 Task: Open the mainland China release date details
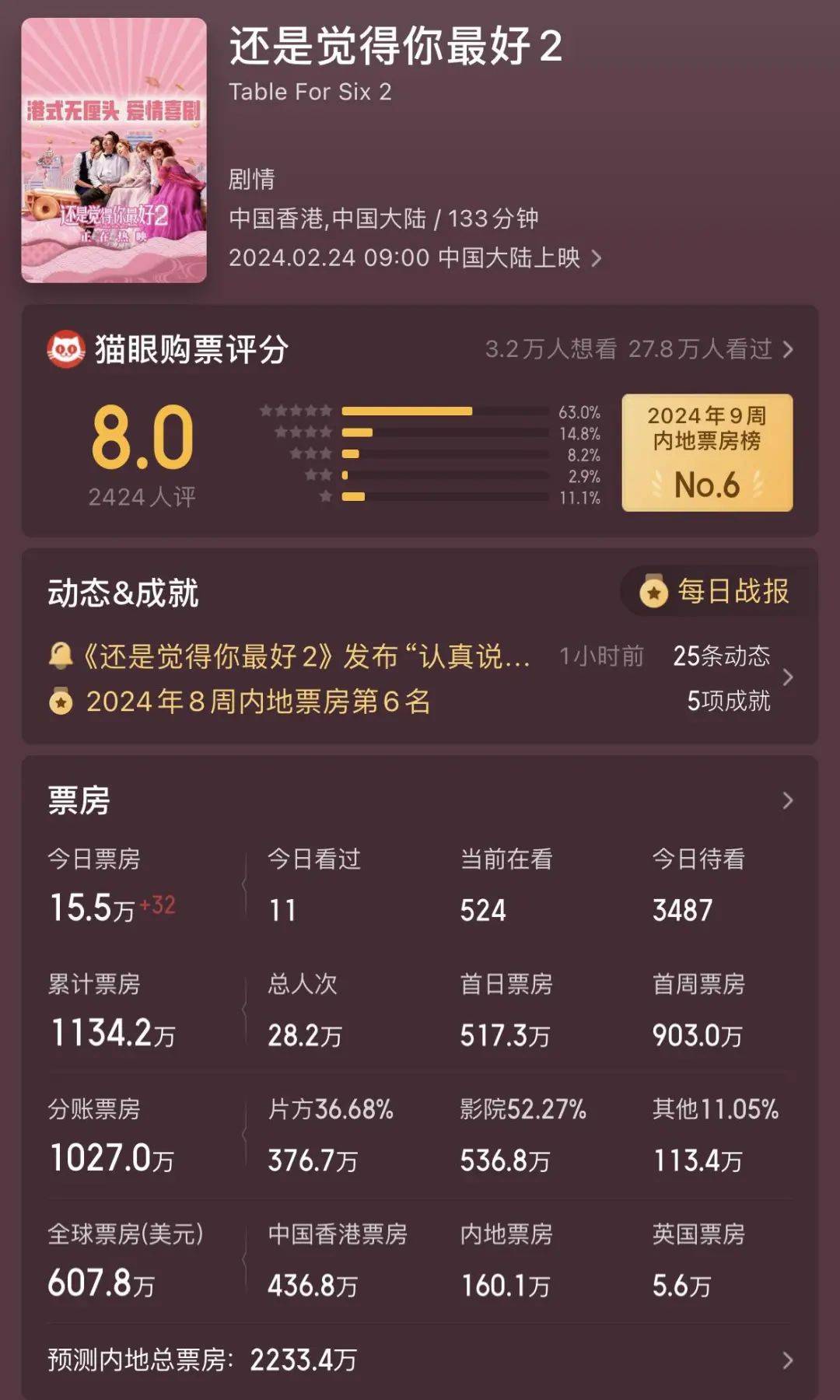coord(415,258)
